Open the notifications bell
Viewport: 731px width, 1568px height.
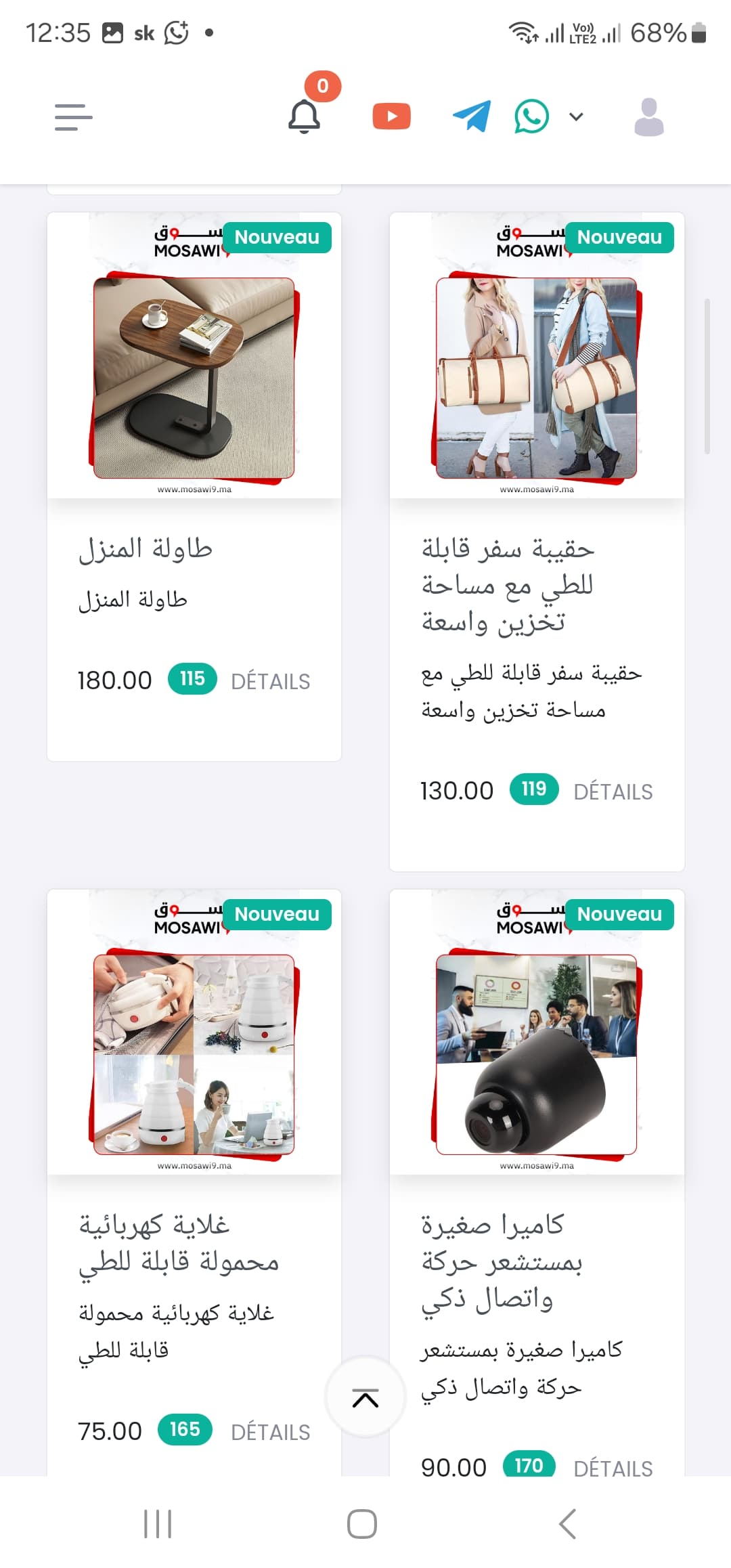(x=305, y=116)
